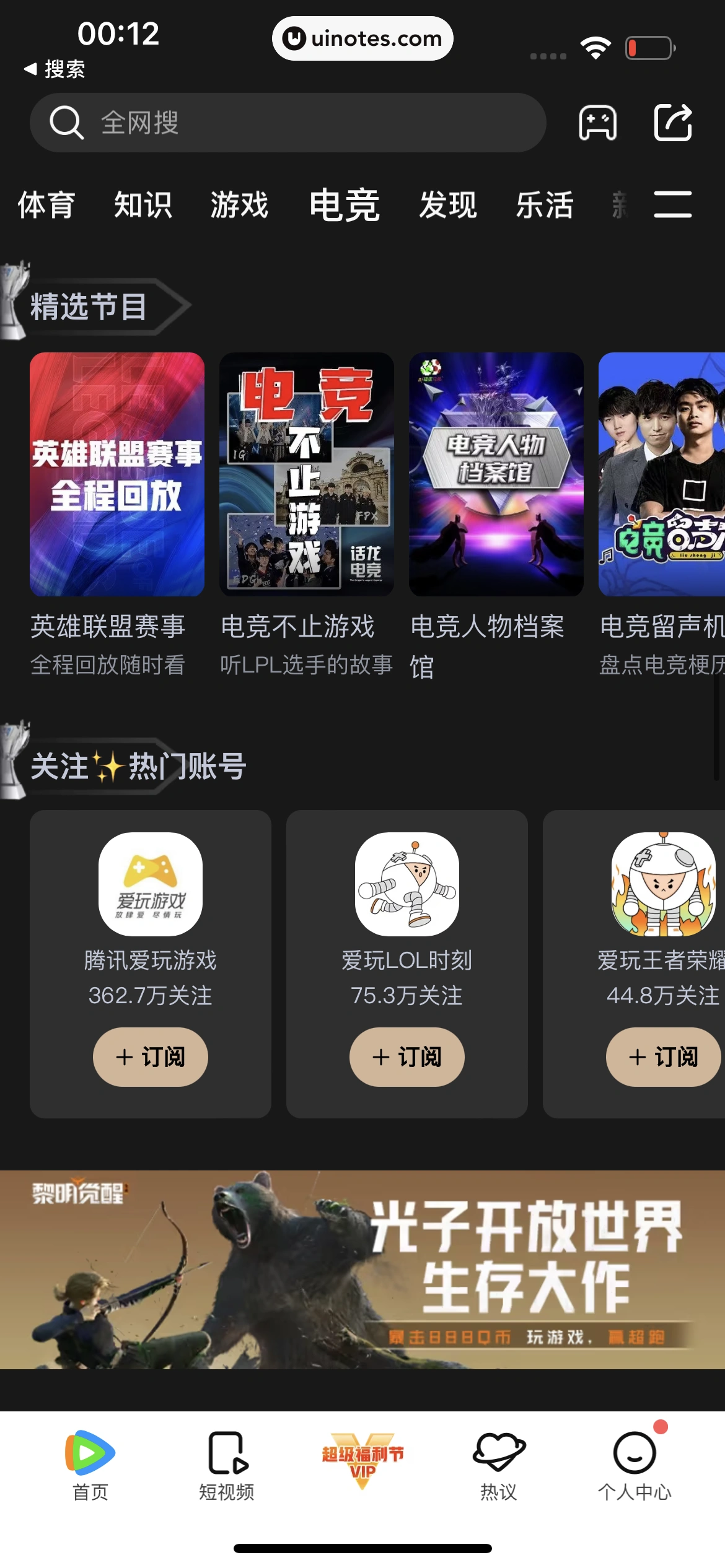Subscribe to 腾讯爱玩游戏

(151, 1056)
